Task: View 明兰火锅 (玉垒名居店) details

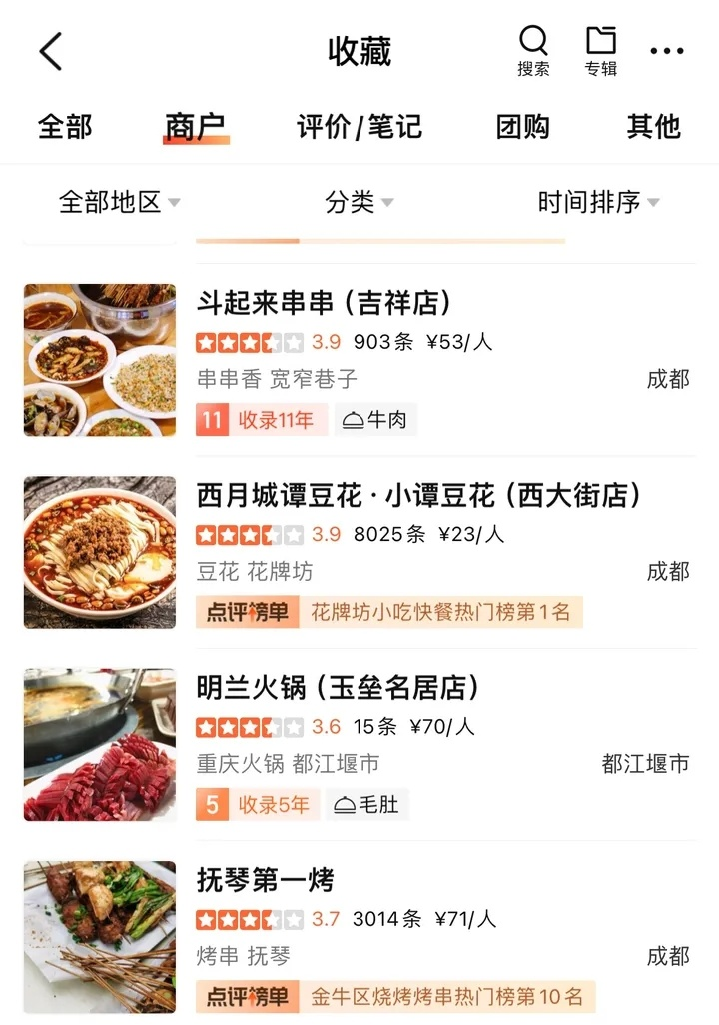Action: [x=338, y=688]
